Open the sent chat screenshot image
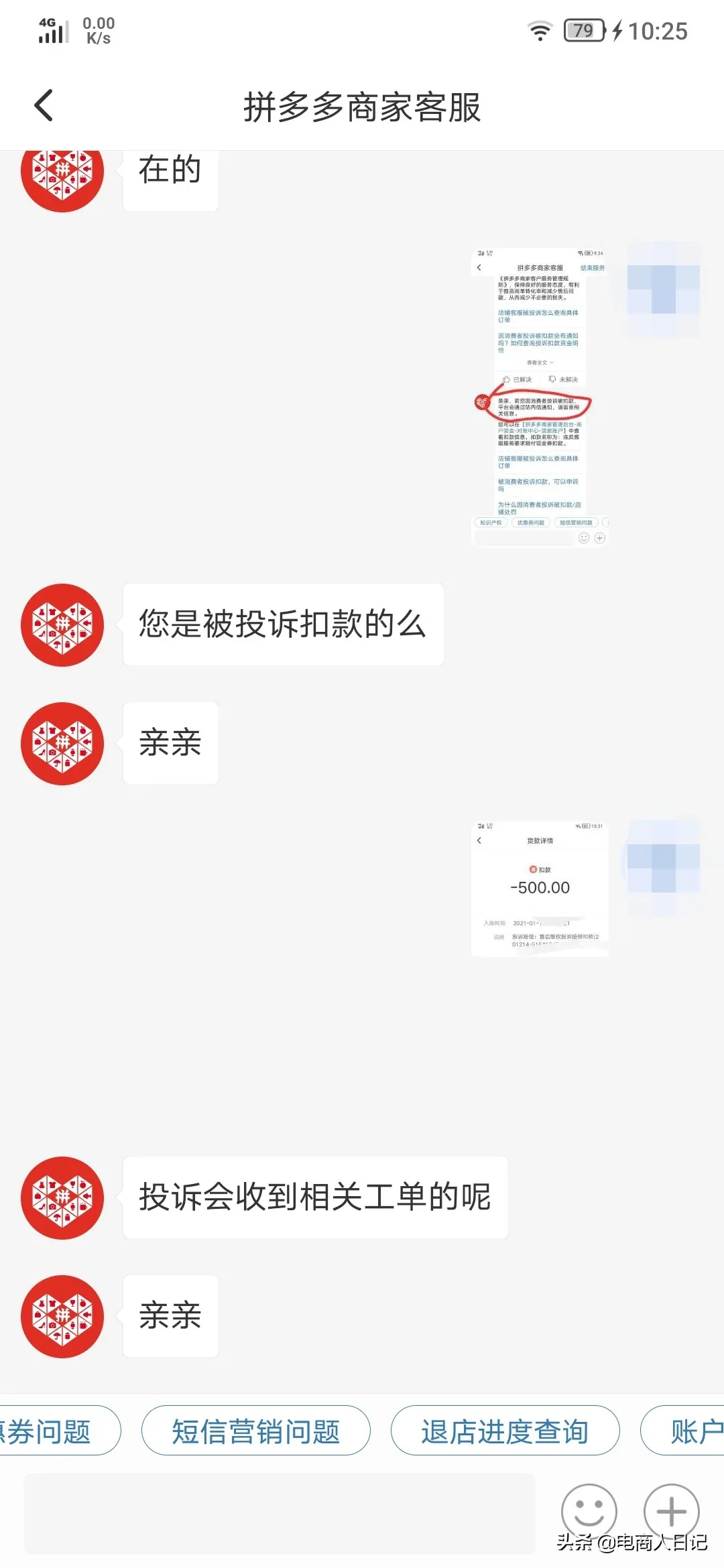724x1568 pixels. pos(540,395)
